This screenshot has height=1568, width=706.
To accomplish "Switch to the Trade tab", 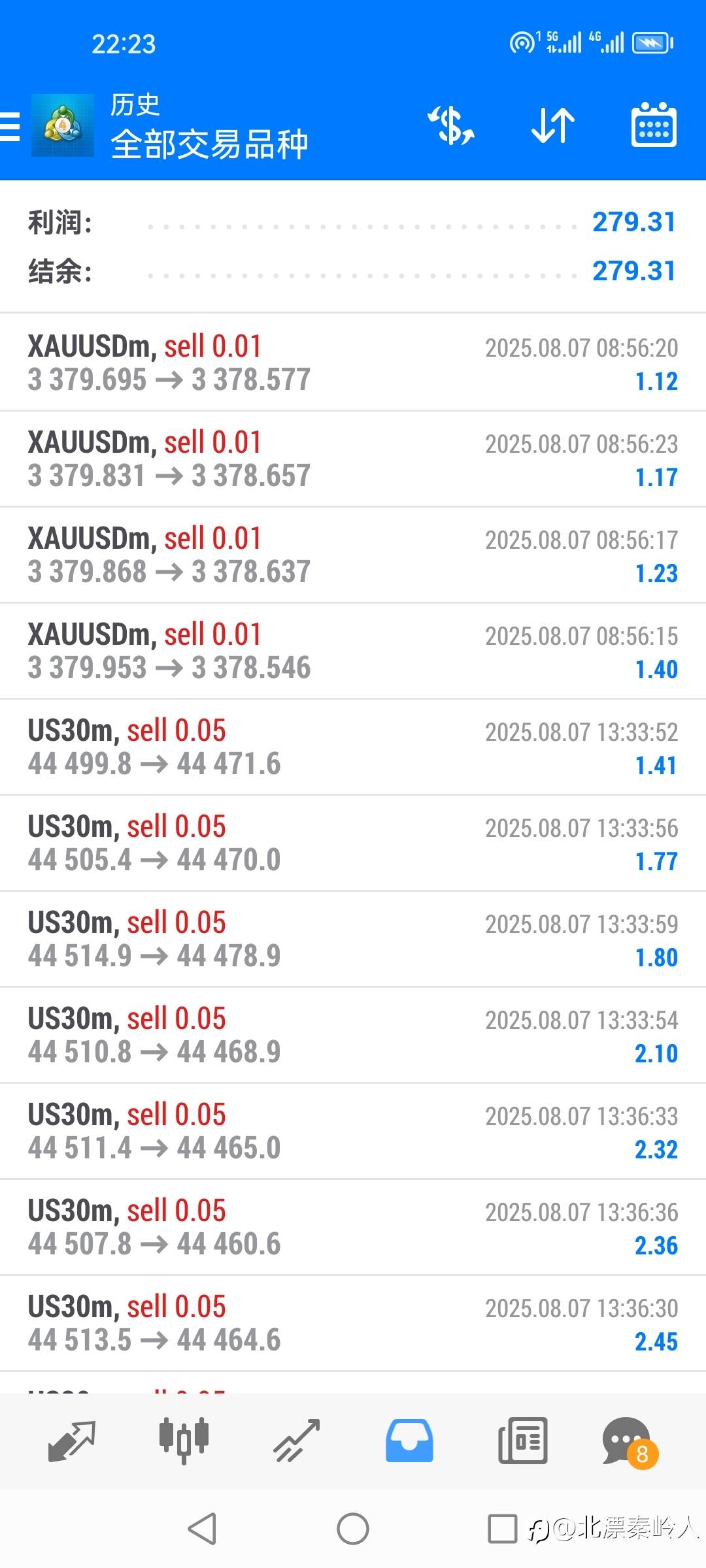I will pos(297,1441).
